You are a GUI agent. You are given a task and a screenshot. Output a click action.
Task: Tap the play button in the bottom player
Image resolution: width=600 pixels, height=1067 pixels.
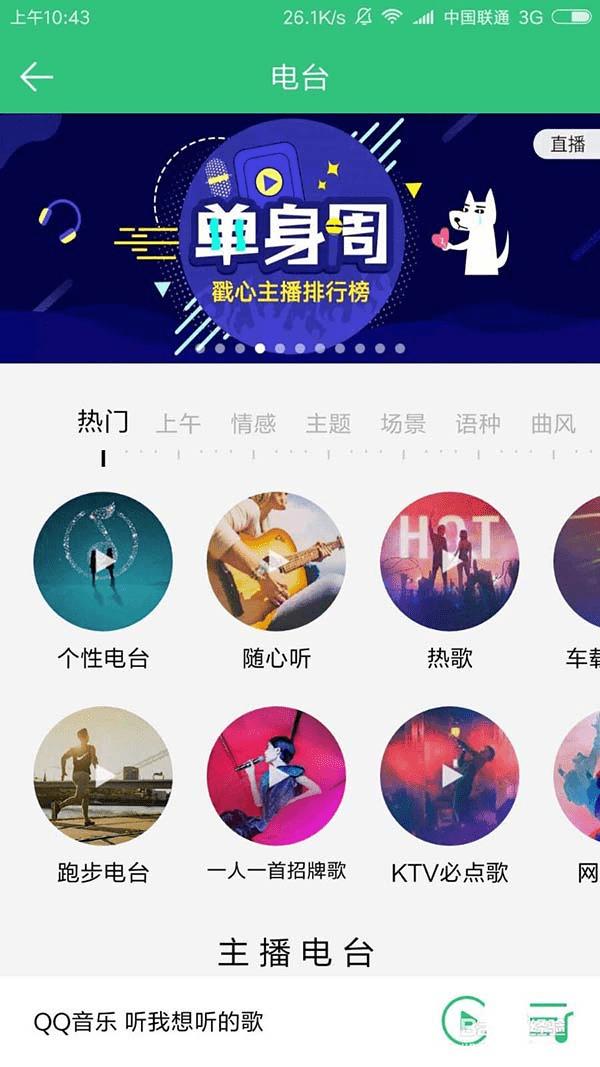[464, 1021]
